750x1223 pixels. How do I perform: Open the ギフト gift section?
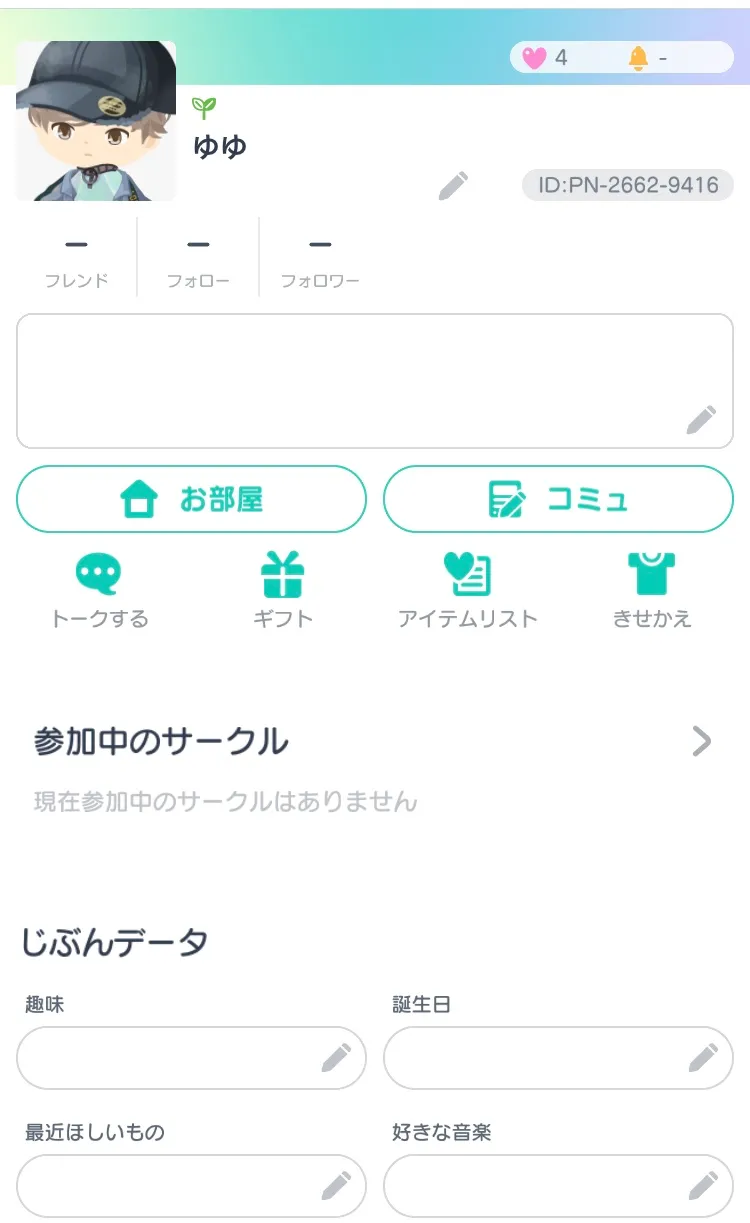coord(283,591)
